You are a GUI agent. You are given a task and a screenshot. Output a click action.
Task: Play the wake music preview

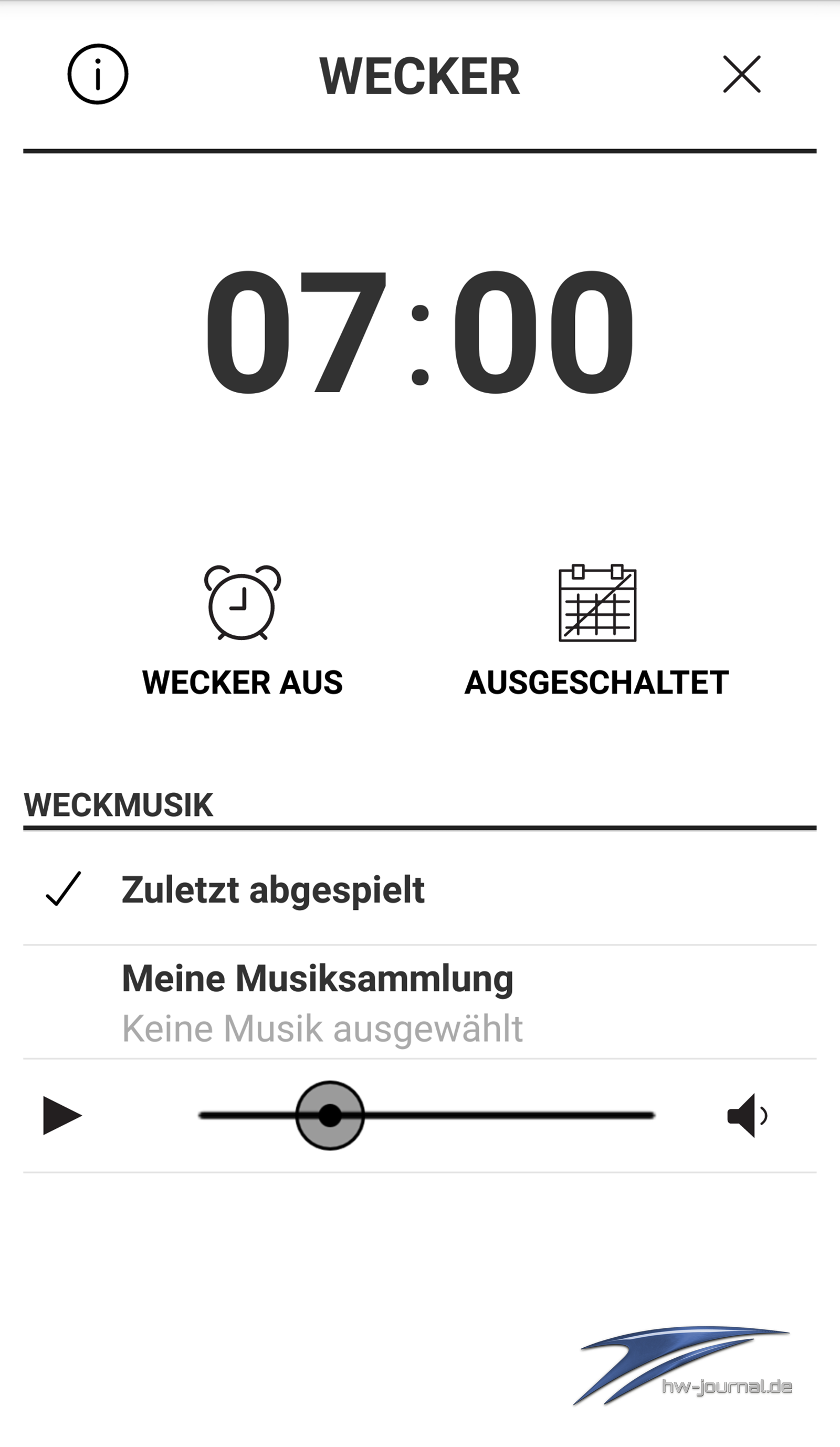(x=62, y=1116)
